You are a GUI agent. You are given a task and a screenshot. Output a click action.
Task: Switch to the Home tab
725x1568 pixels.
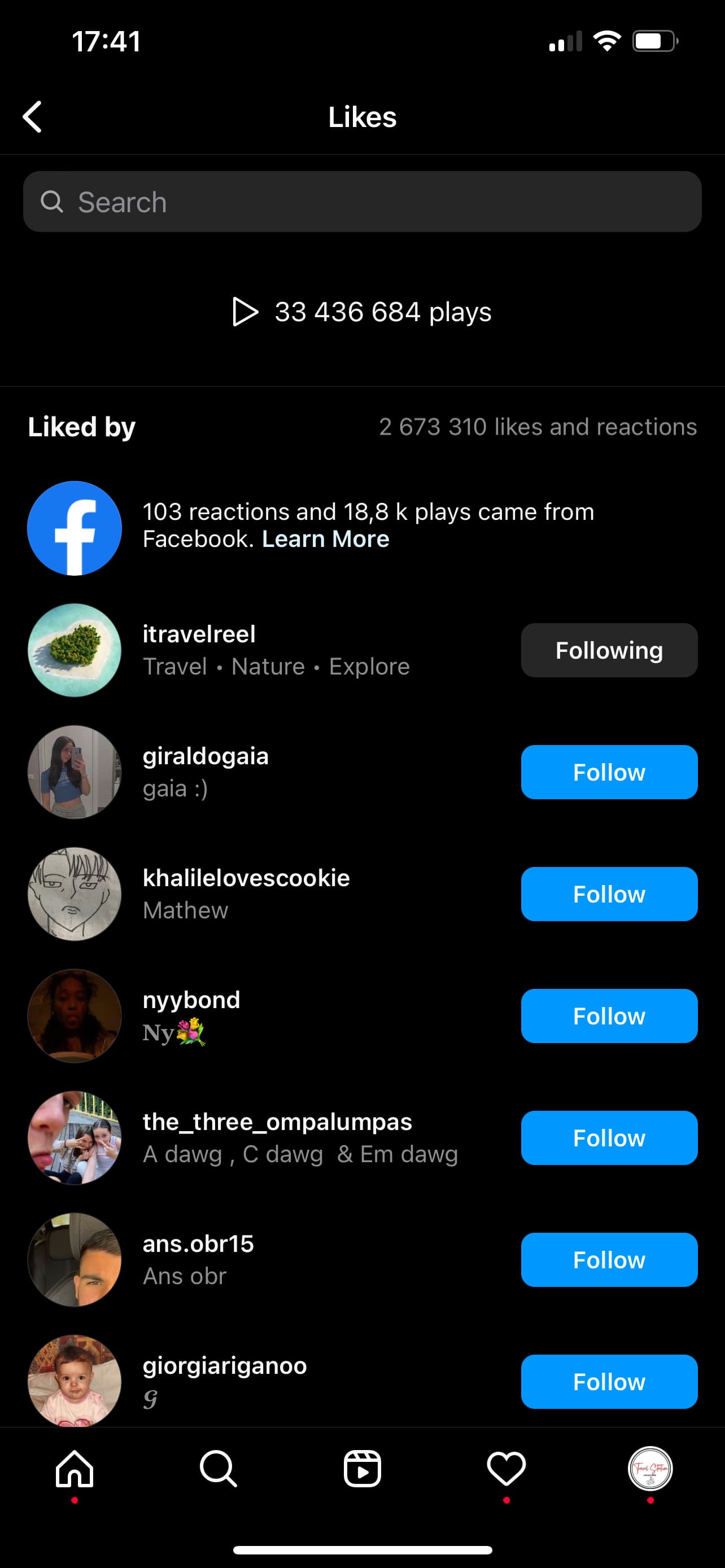75,1469
